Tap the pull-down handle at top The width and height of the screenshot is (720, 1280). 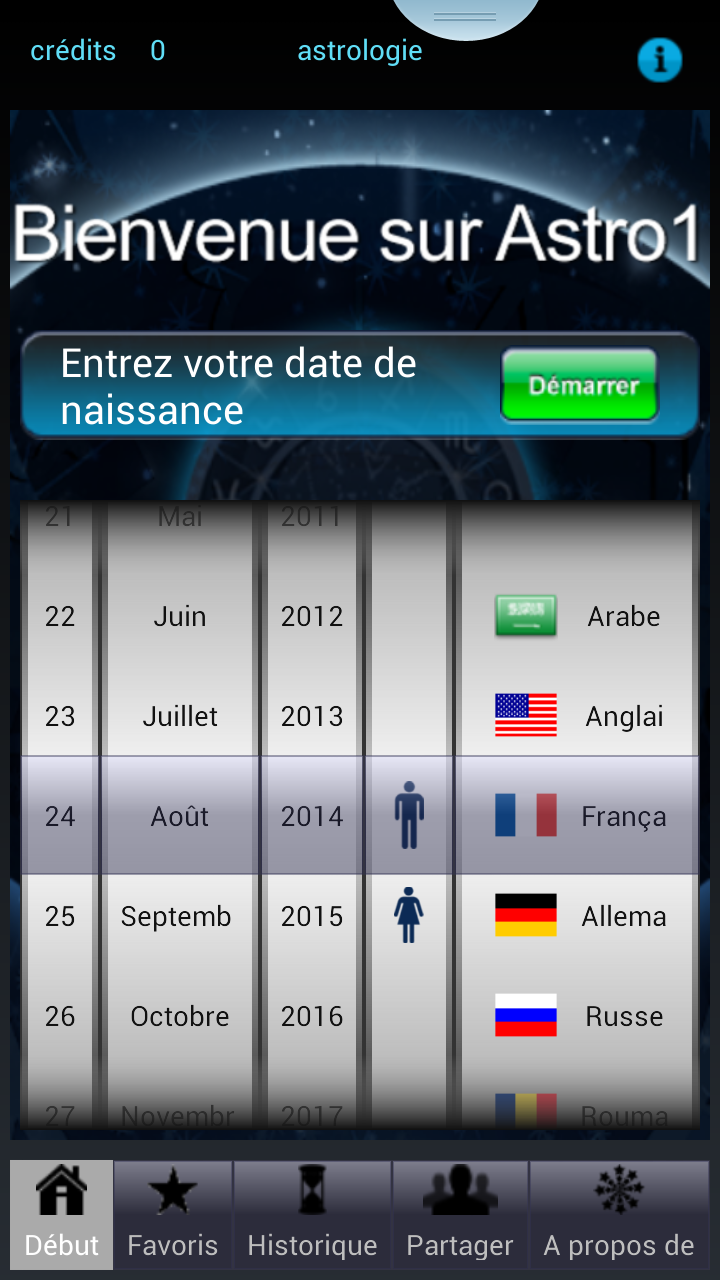(465, 16)
